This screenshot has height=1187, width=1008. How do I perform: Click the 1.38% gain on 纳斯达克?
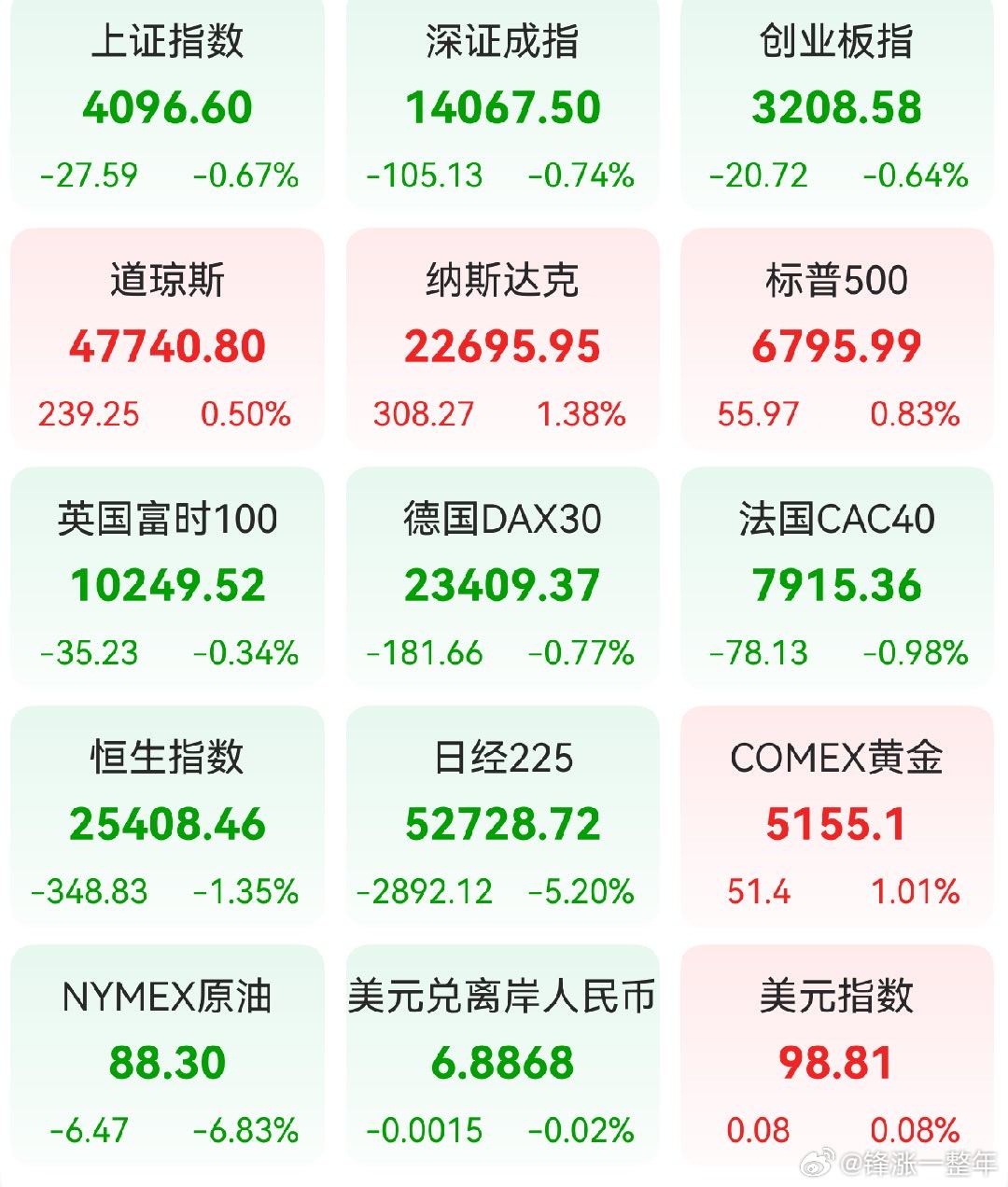(x=580, y=413)
